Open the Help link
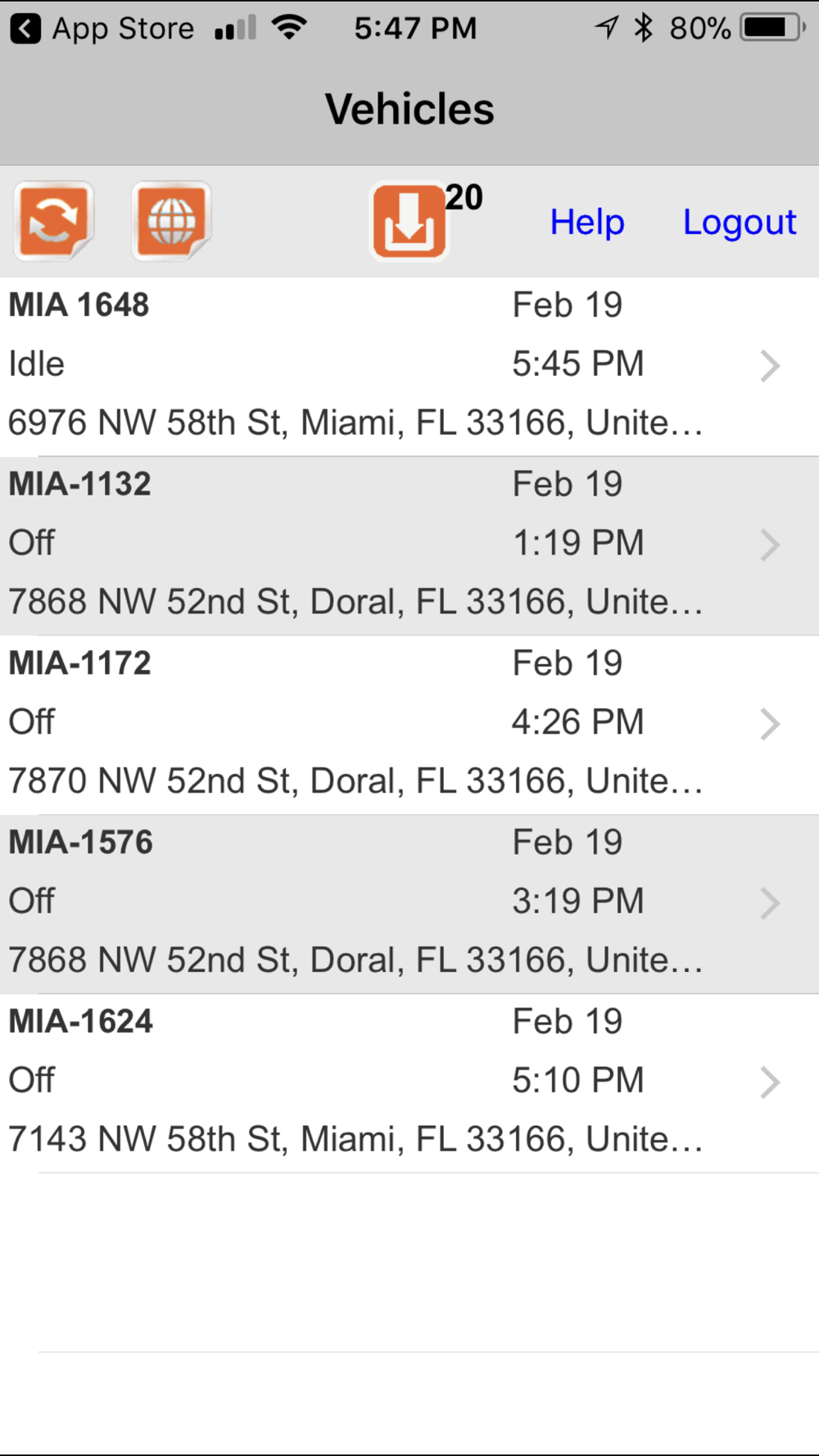 pyautogui.click(x=587, y=222)
